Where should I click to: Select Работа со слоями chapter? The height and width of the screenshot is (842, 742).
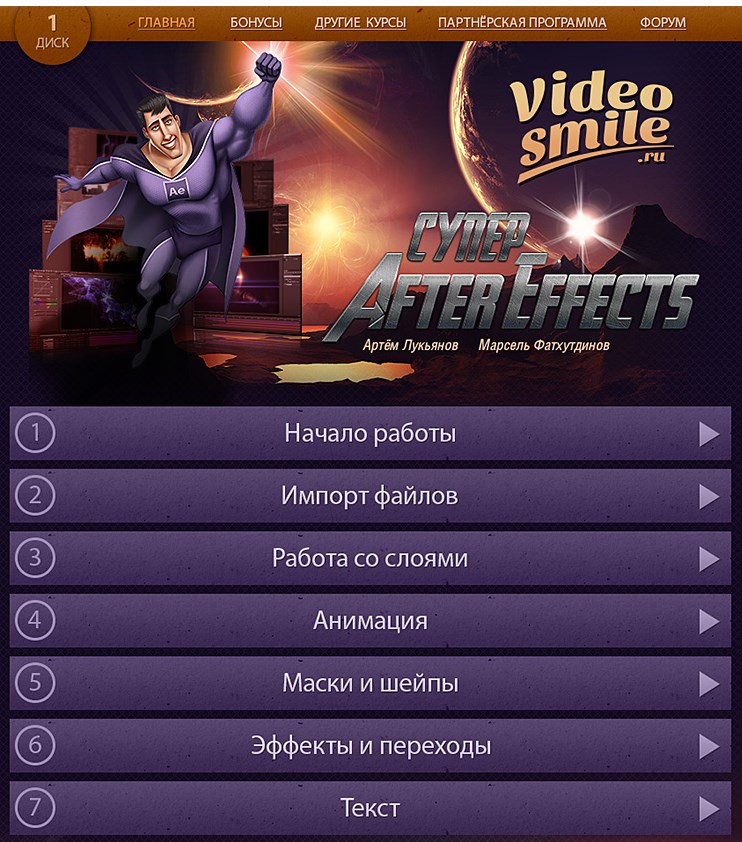click(x=370, y=558)
